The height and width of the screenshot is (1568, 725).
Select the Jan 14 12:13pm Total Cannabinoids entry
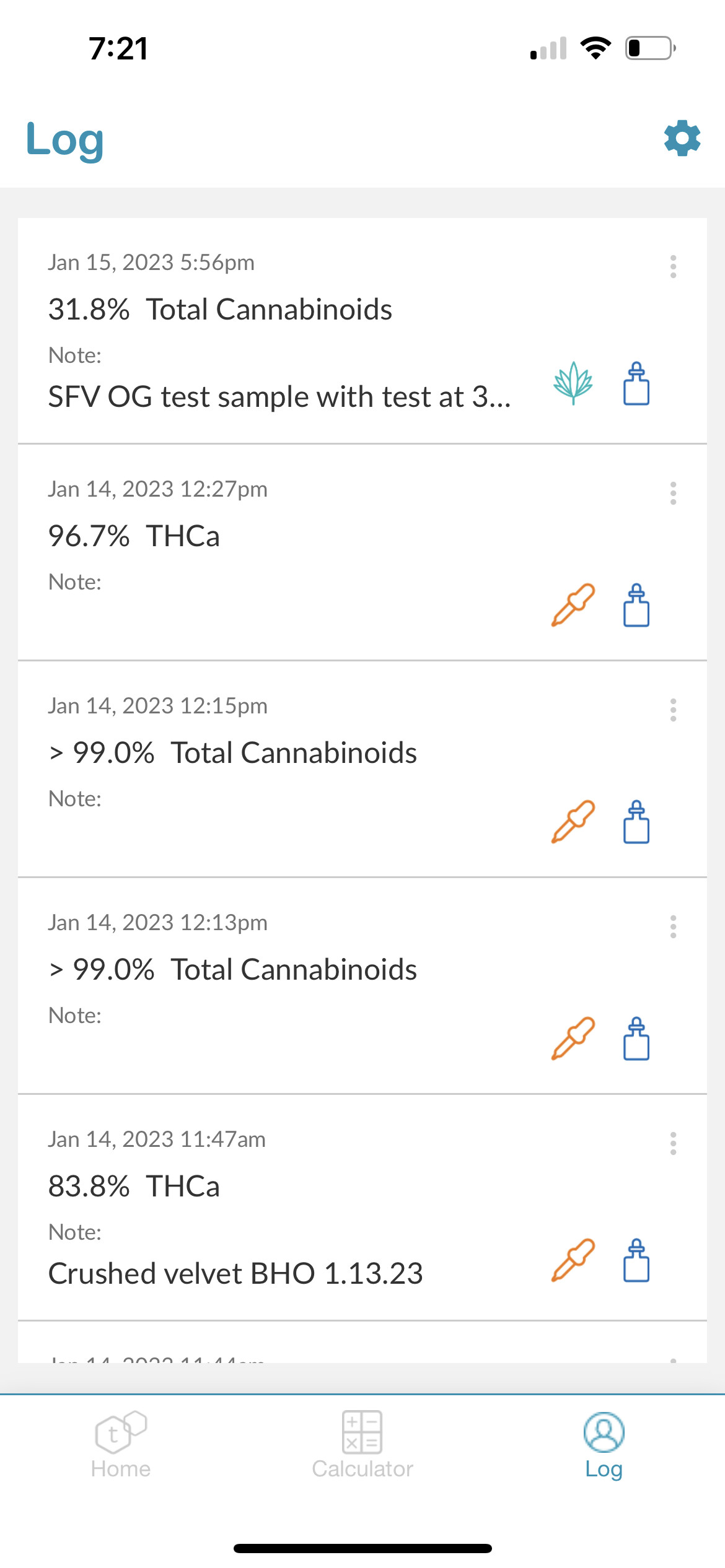point(362,986)
